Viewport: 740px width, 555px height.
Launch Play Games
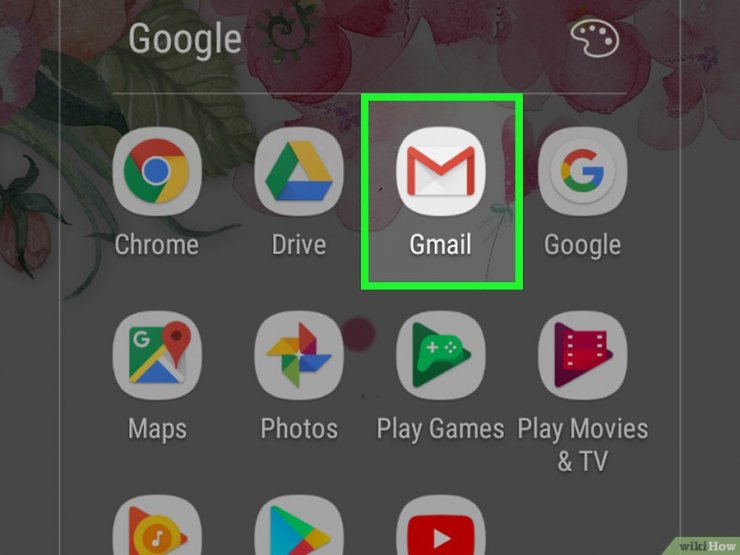click(440, 357)
